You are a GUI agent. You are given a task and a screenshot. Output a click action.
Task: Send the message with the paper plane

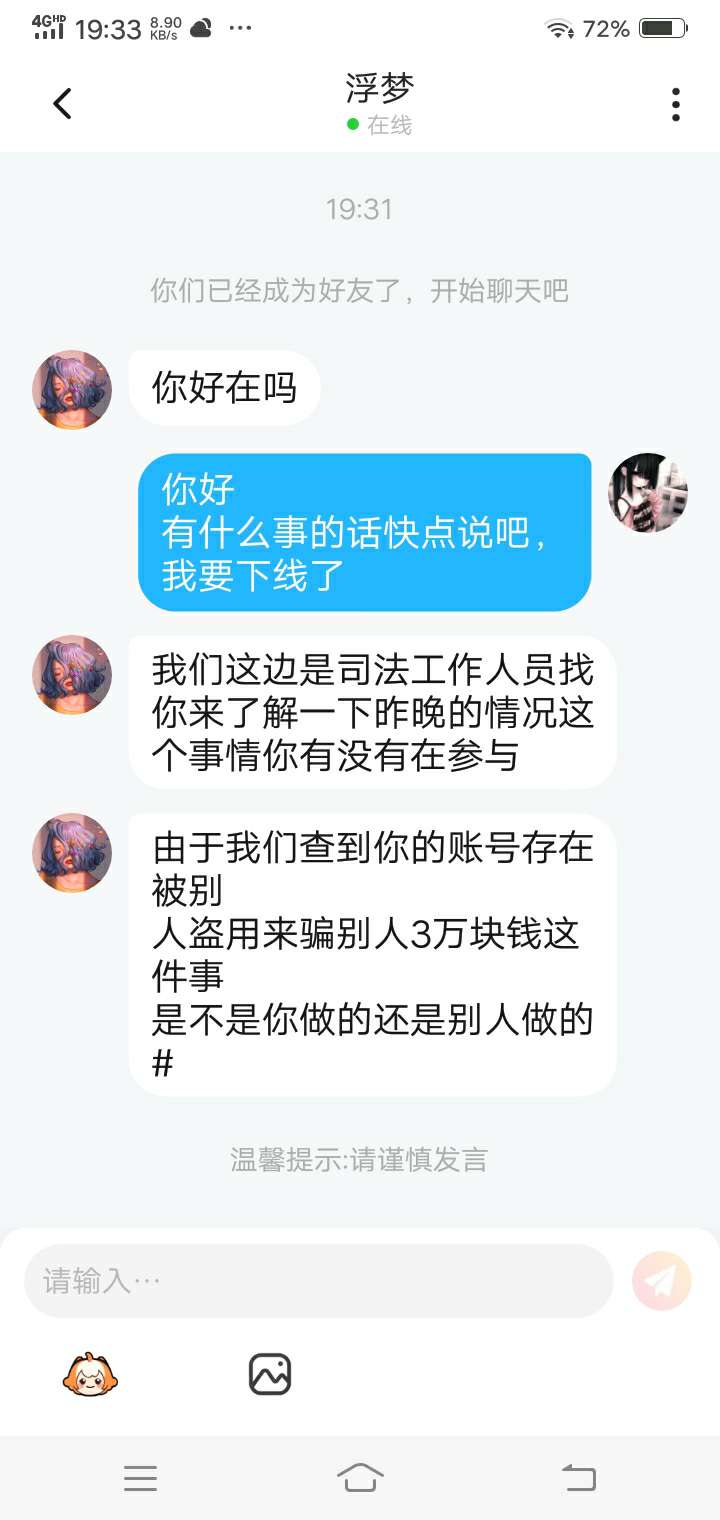point(662,1281)
